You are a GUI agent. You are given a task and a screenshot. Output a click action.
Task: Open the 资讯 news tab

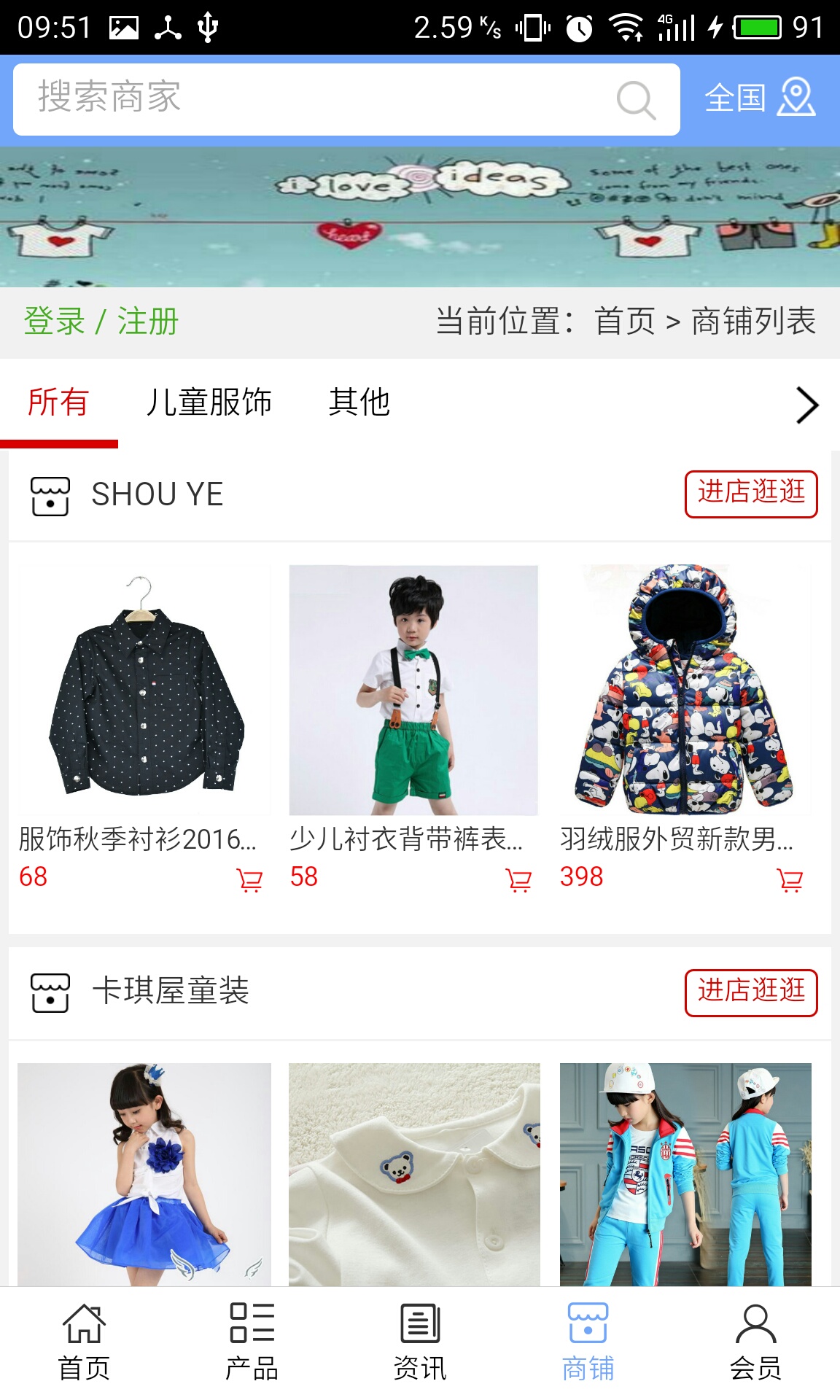click(x=420, y=1342)
